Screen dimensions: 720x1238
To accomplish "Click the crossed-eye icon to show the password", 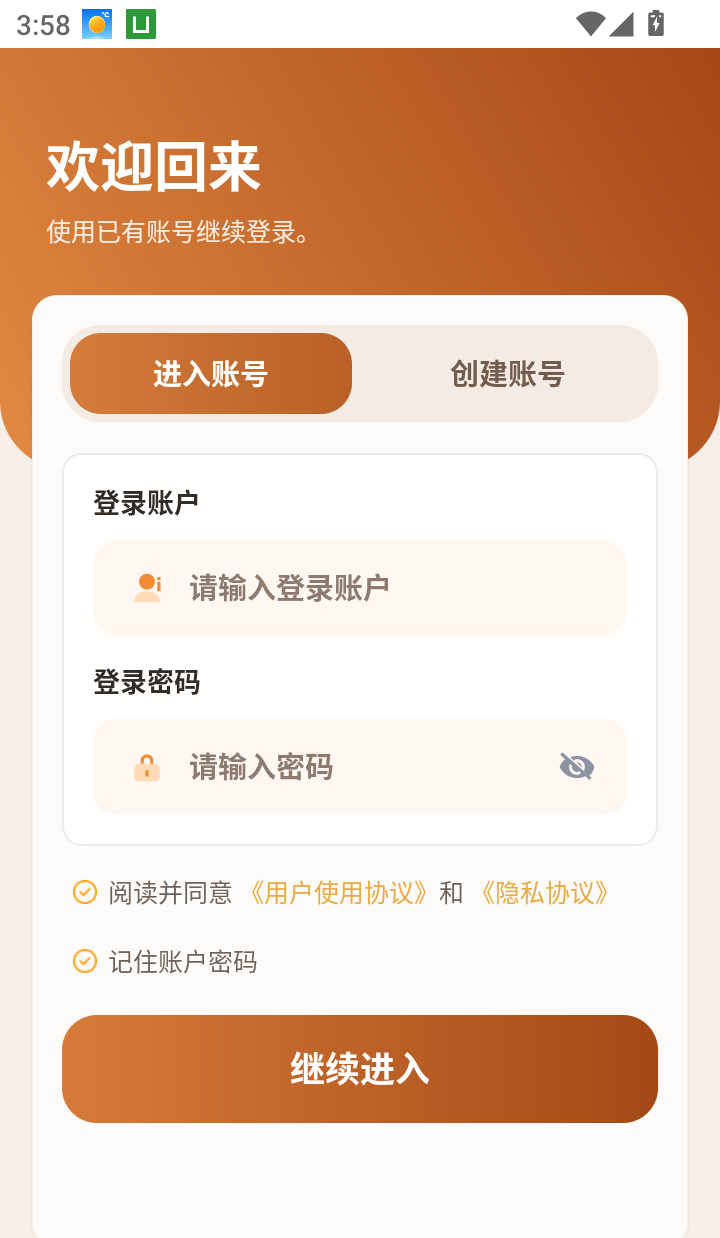I will (x=577, y=767).
